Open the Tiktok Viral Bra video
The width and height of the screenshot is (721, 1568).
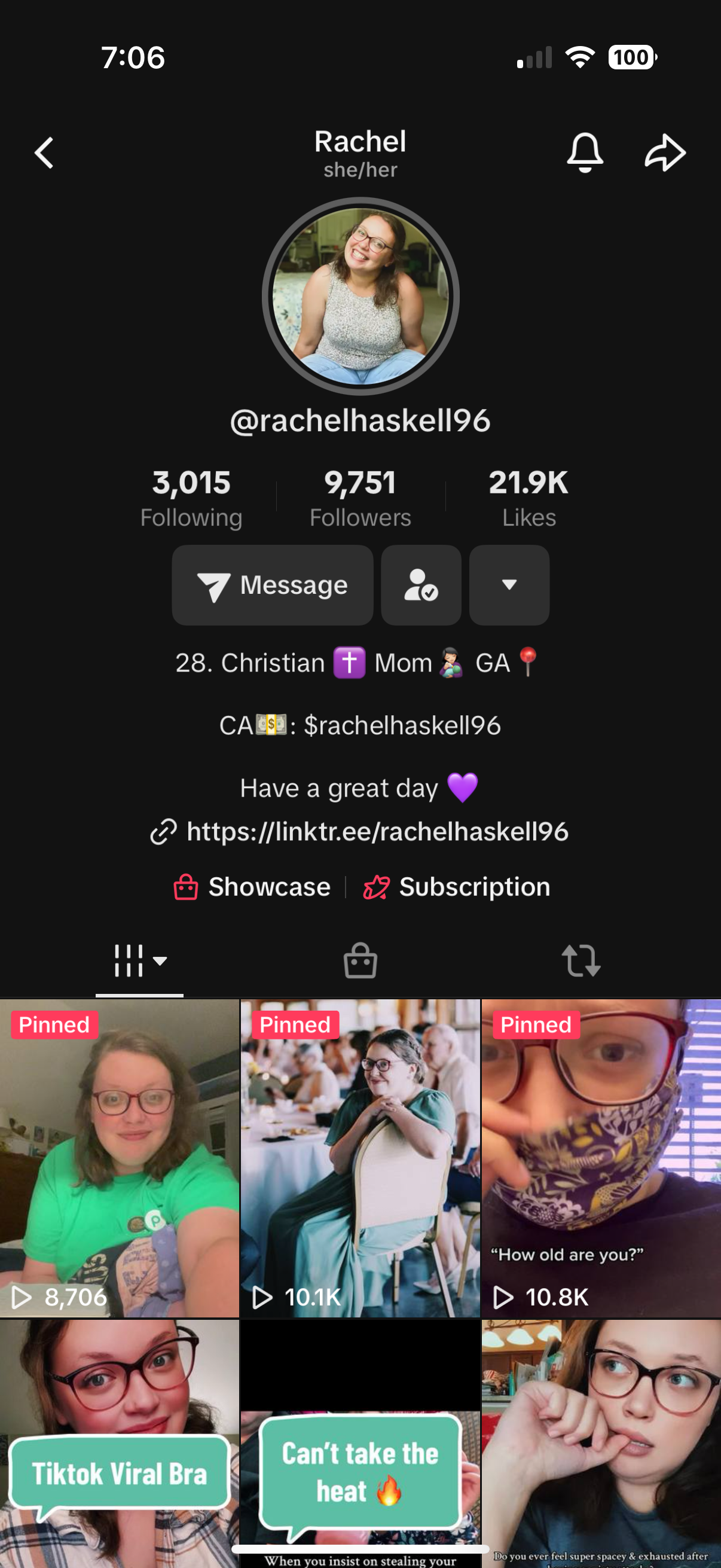tap(119, 1442)
